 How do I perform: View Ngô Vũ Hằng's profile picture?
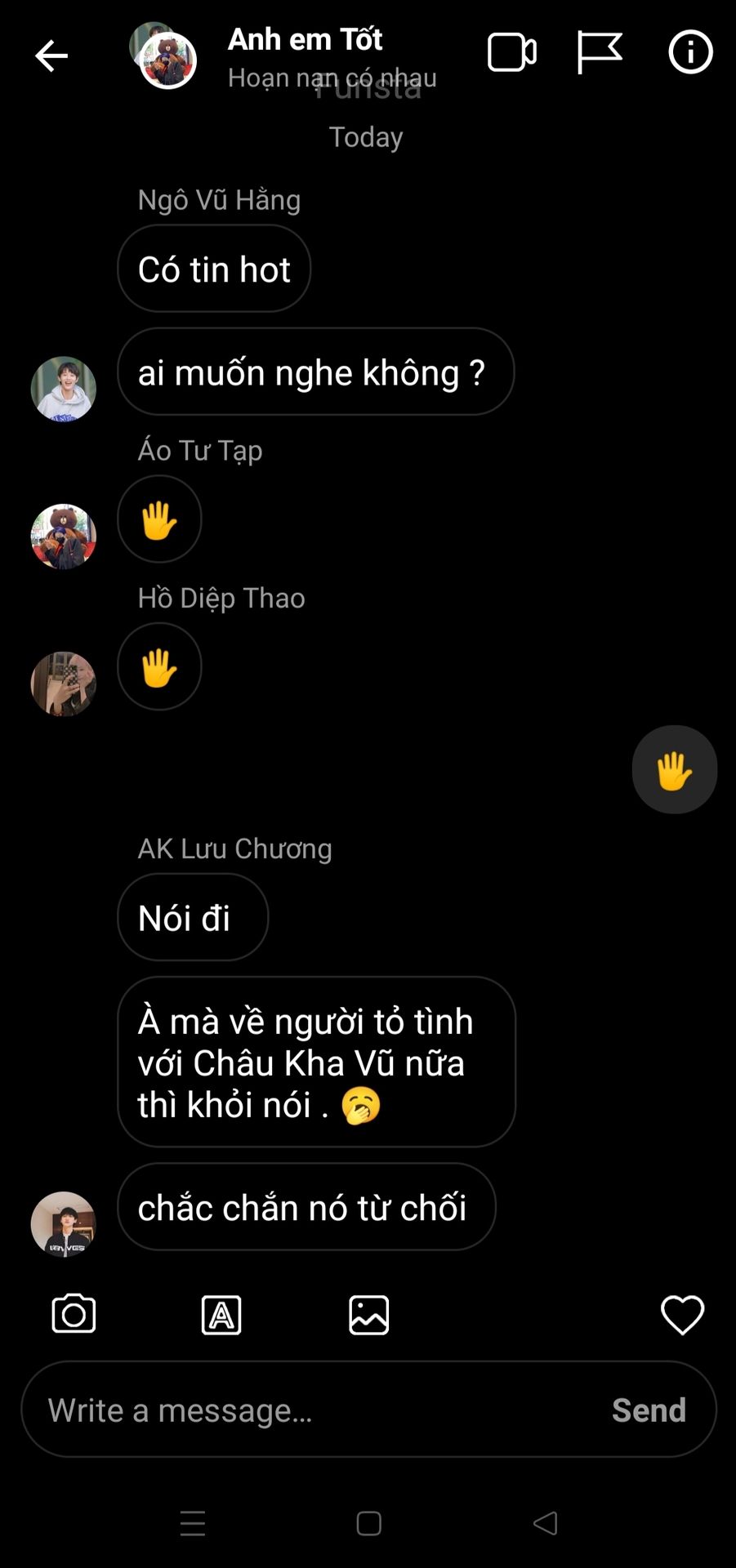[x=64, y=389]
